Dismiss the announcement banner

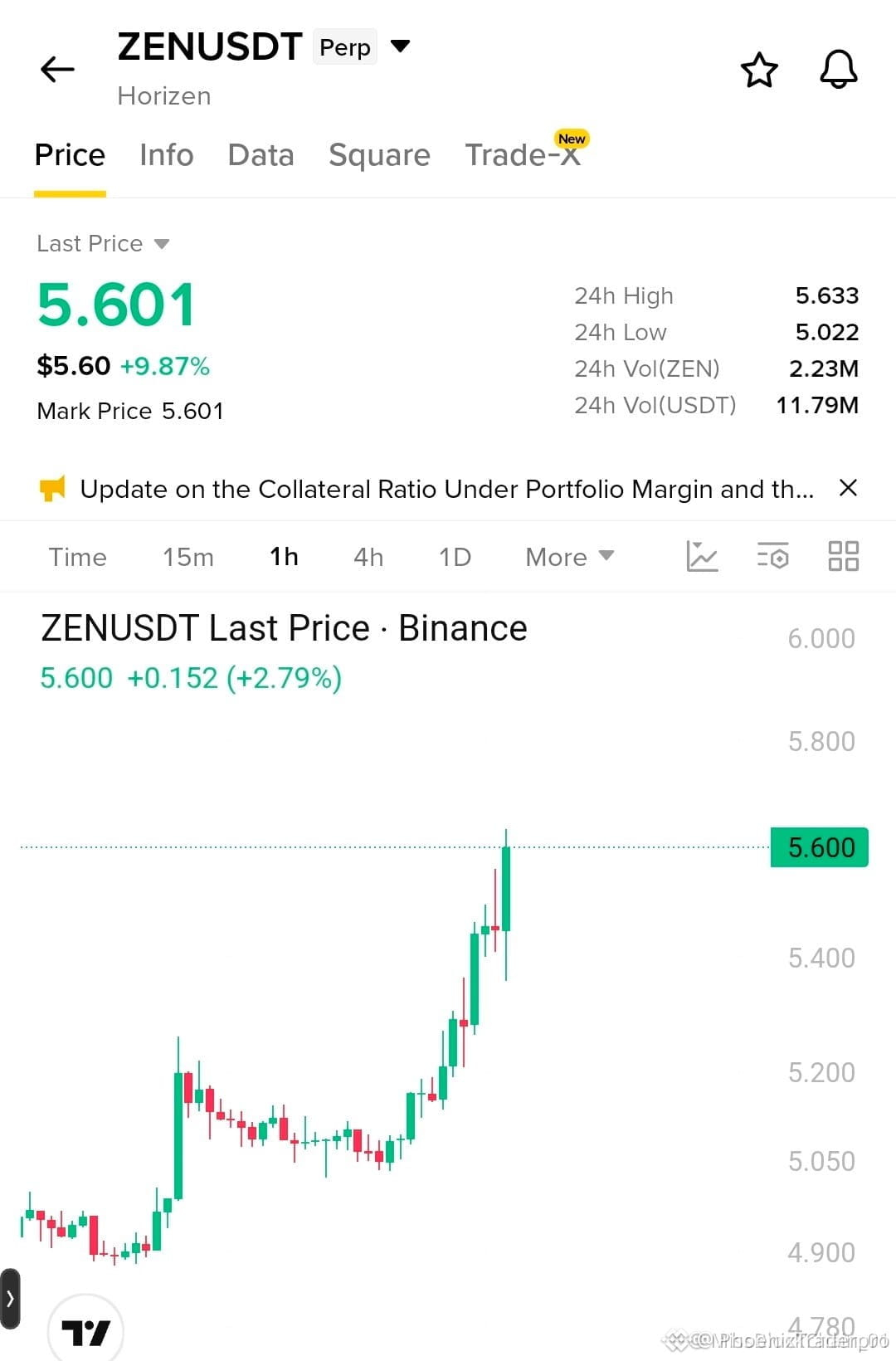coord(848,488)
